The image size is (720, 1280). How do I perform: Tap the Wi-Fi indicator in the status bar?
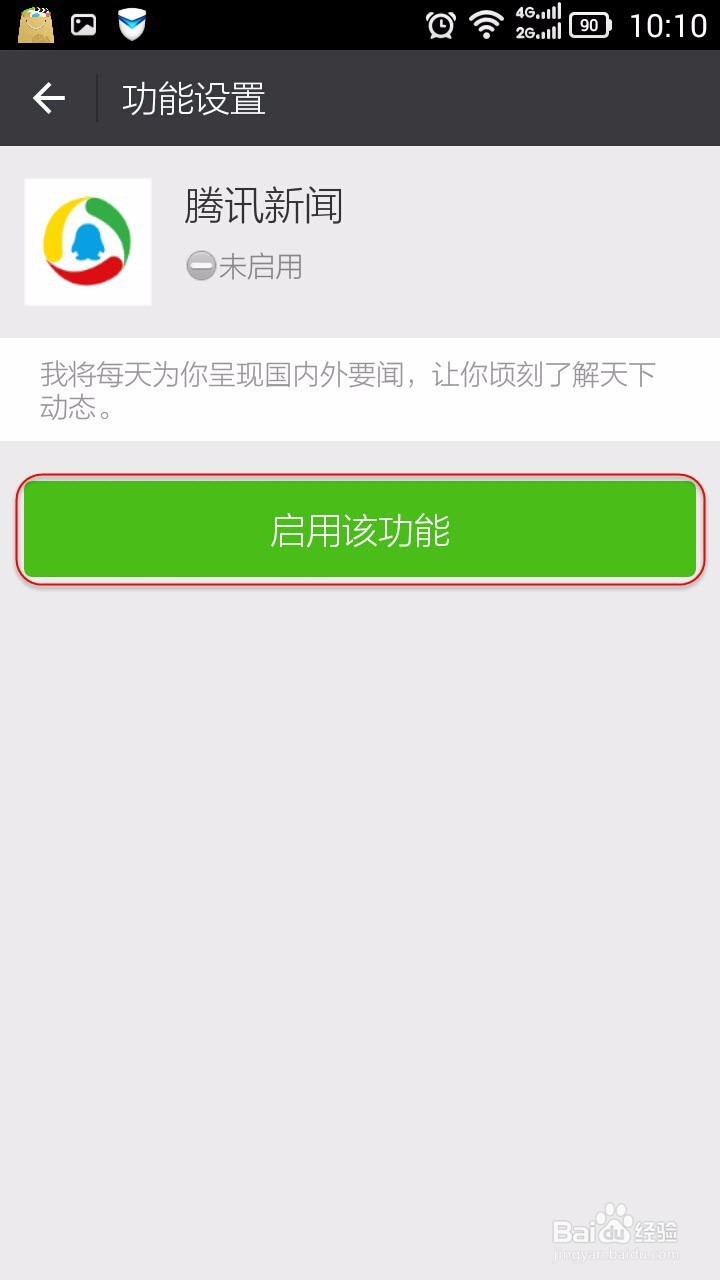(x=487, y=24)
